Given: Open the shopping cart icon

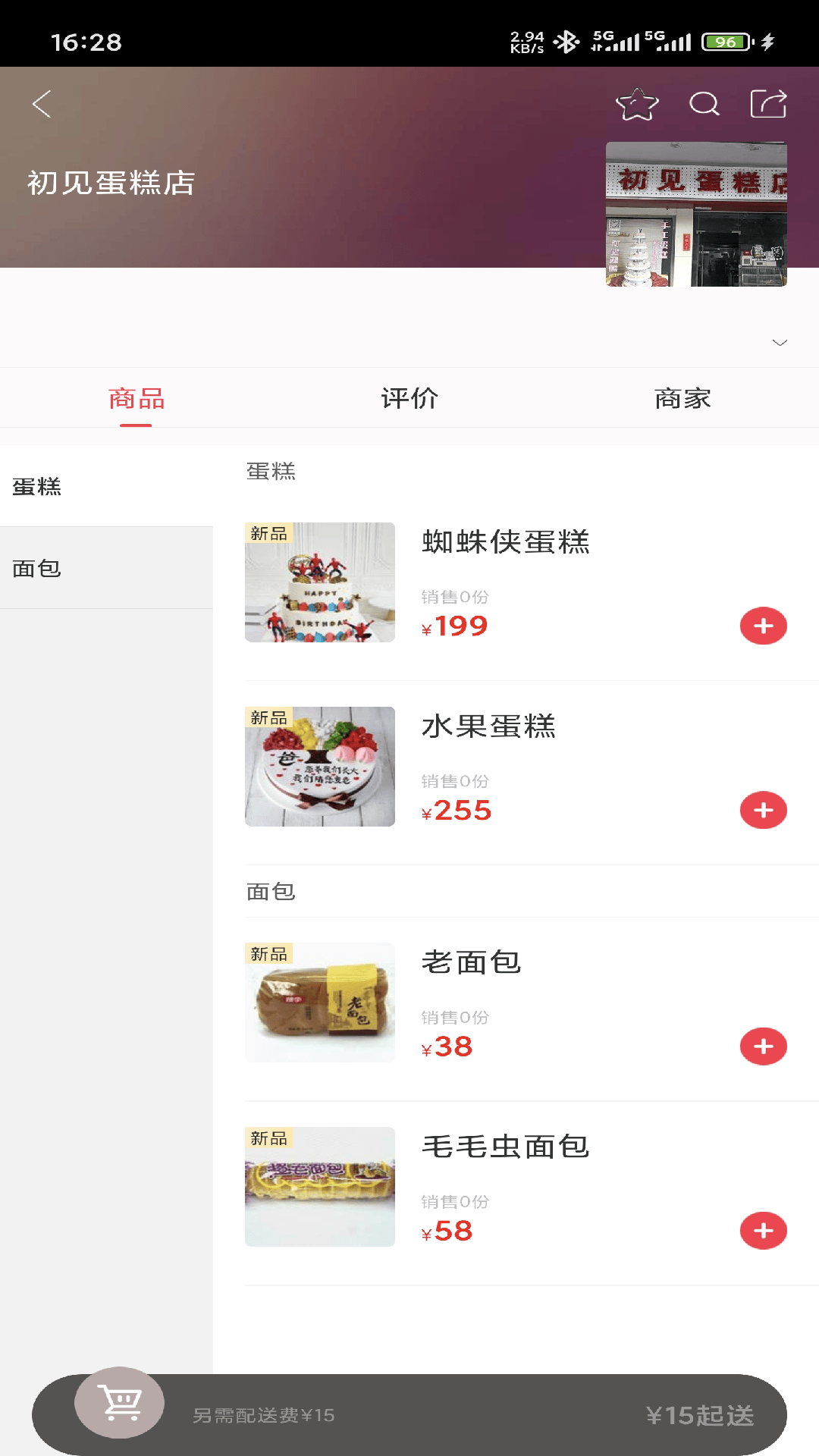Looking at the screenshot, I should coord(121,1403).
